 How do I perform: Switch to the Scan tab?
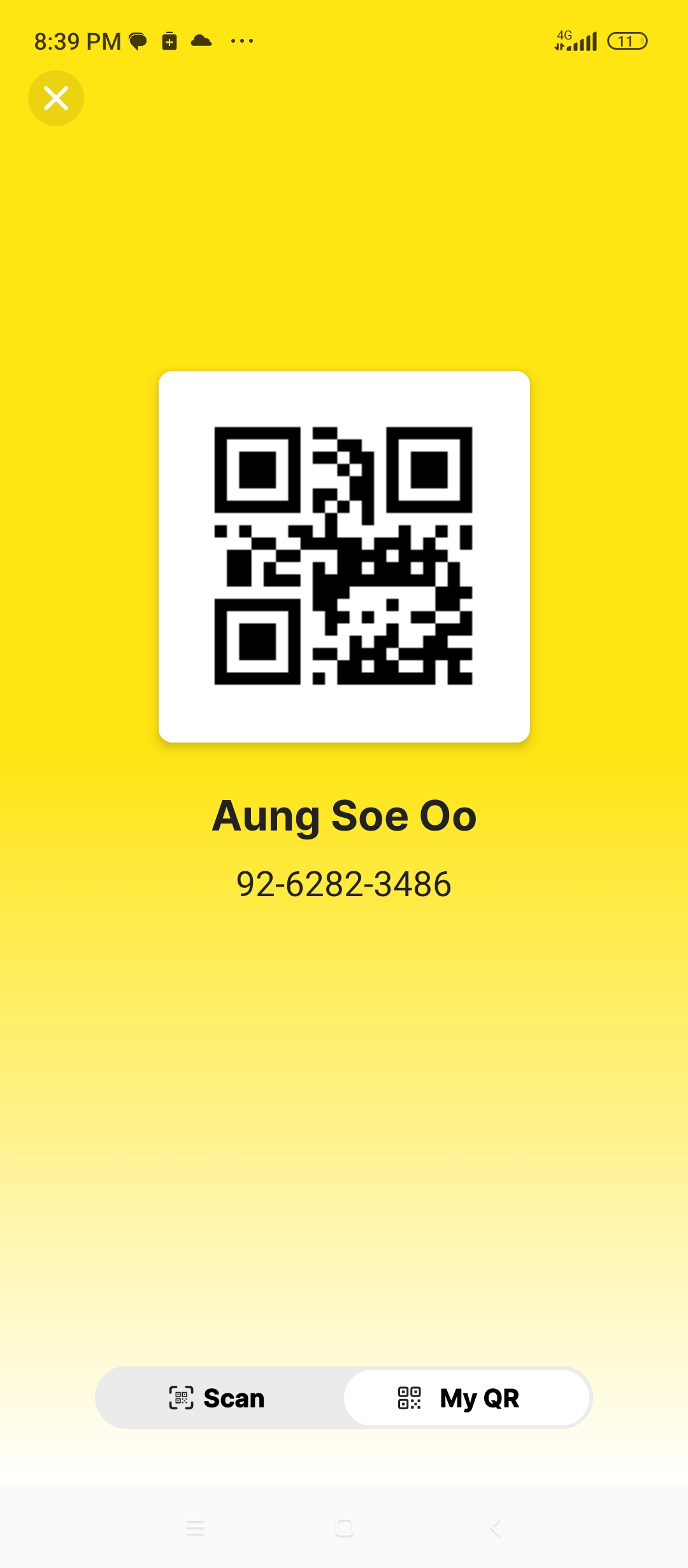pyautogui.click(x=219, y=1398)
